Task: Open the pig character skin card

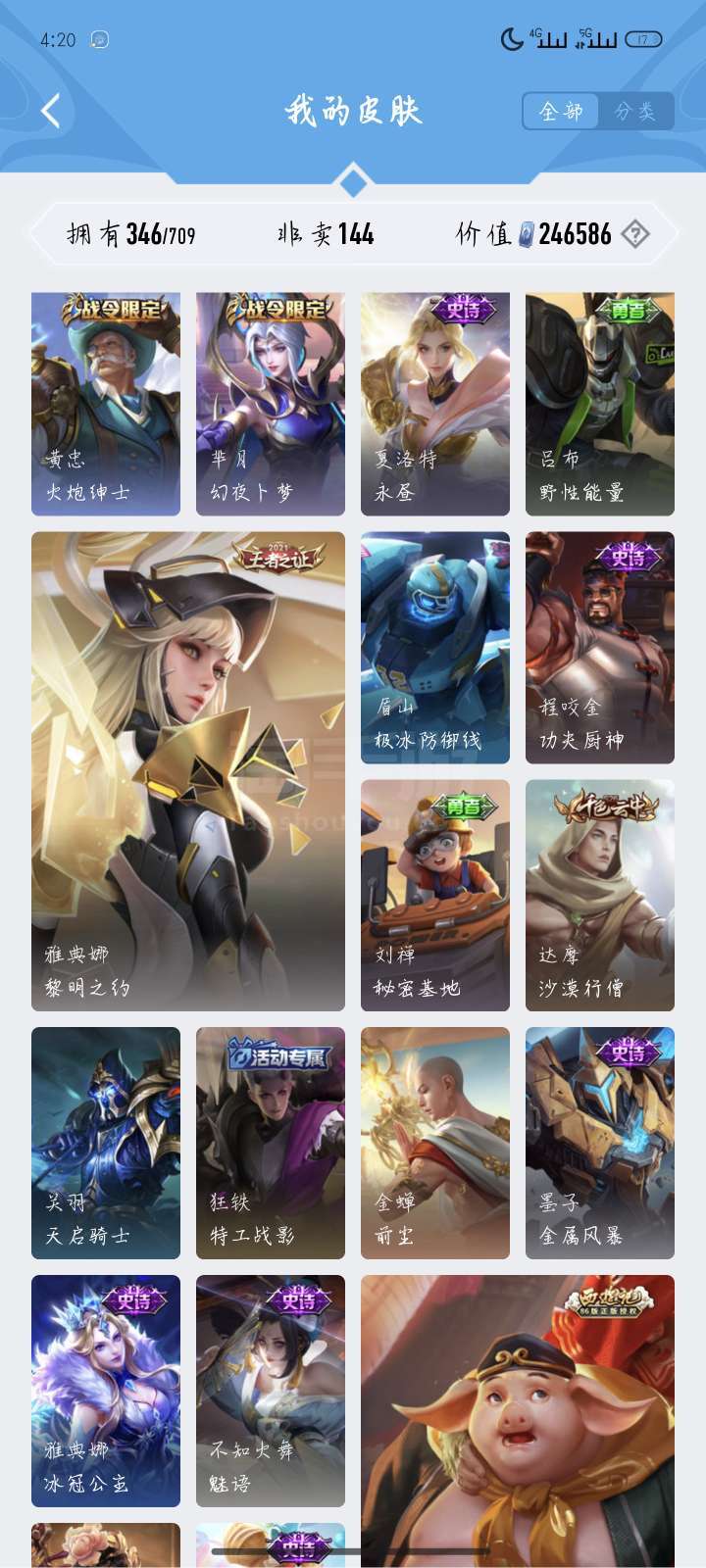Action: coord(518,1421)
